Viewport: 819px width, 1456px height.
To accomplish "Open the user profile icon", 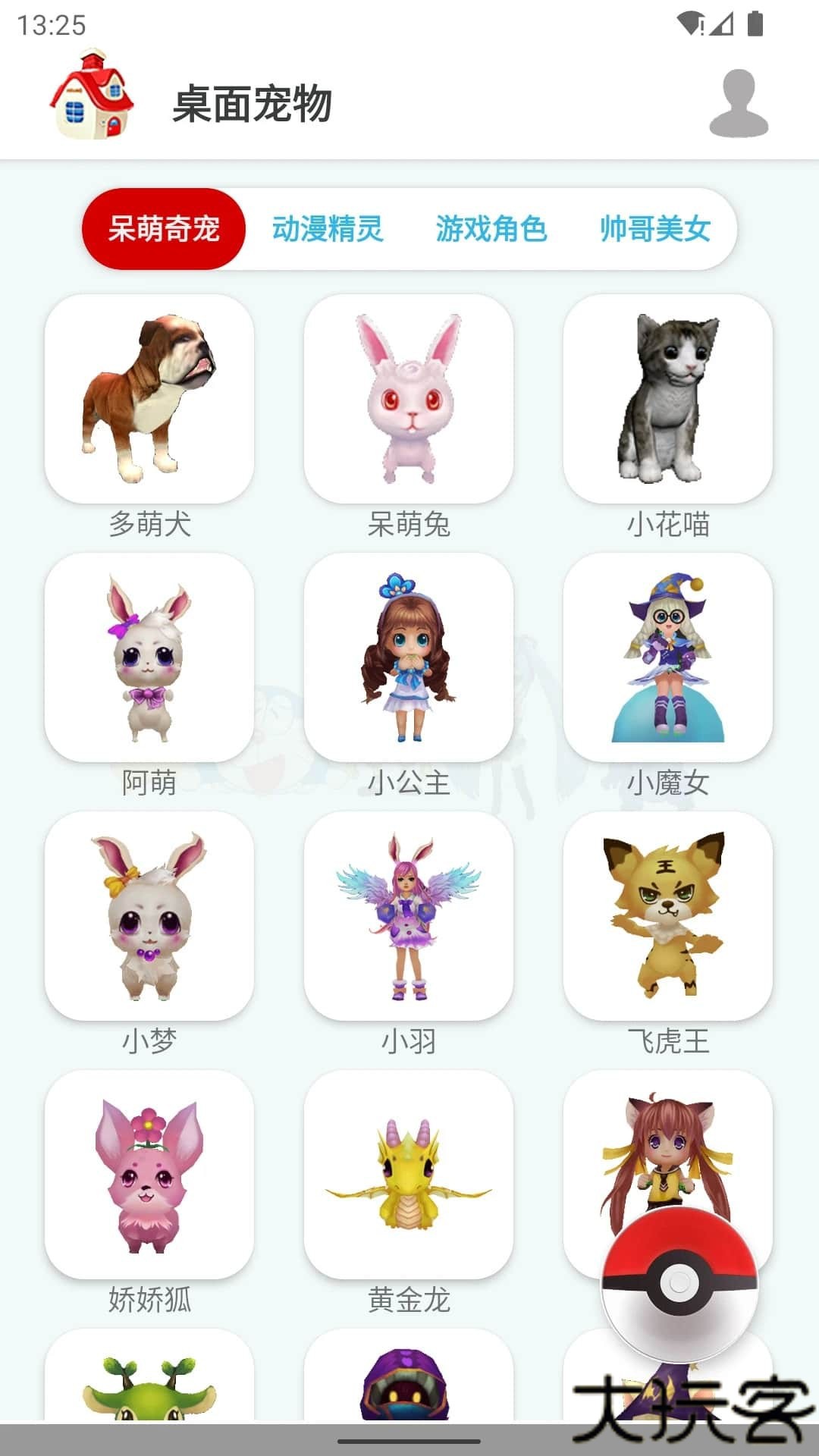I will 738,104.
